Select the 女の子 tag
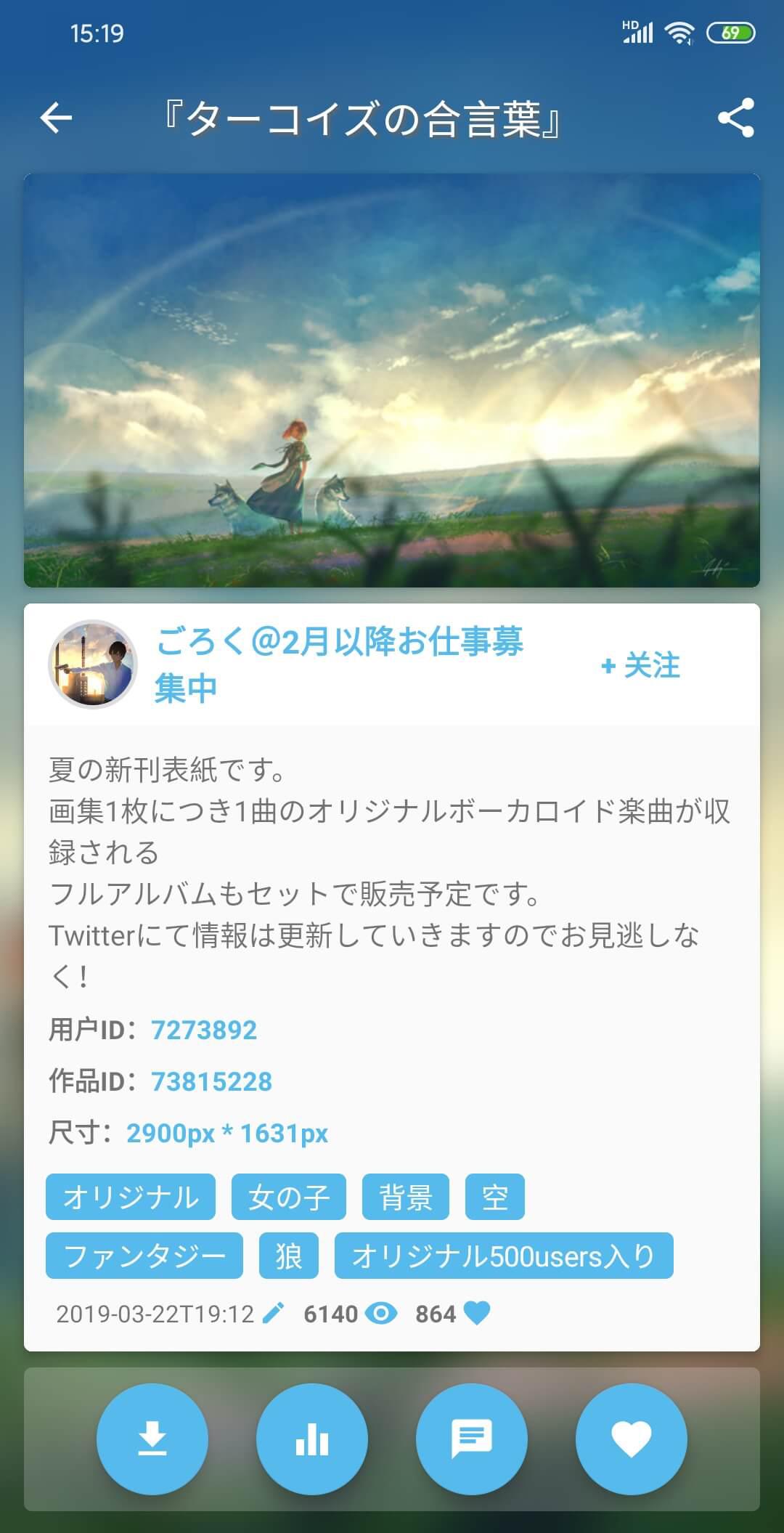This screenshot has width=784, height=1533. tap(289, 1197)
